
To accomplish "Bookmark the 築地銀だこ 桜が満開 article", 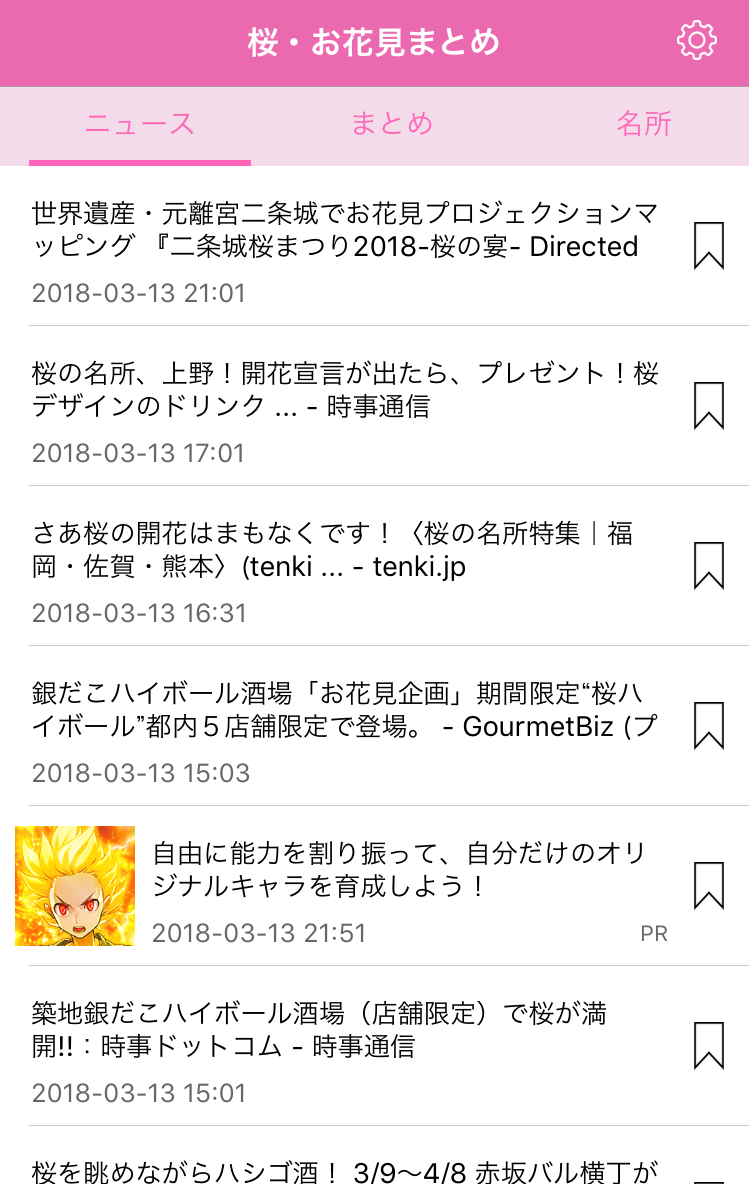I will tap(709, 1046).
